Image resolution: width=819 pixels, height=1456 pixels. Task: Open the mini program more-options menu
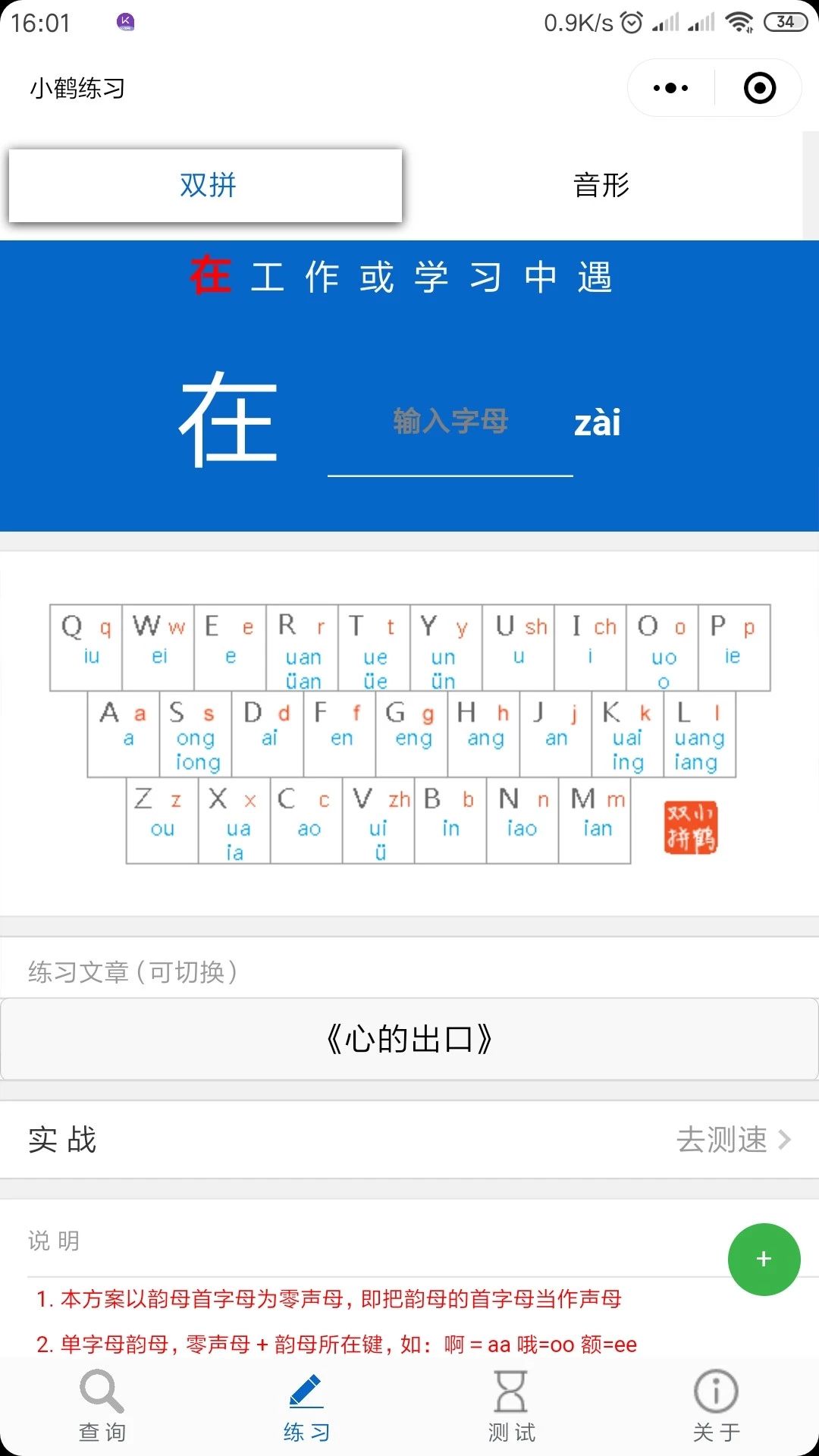coord(670,88)
